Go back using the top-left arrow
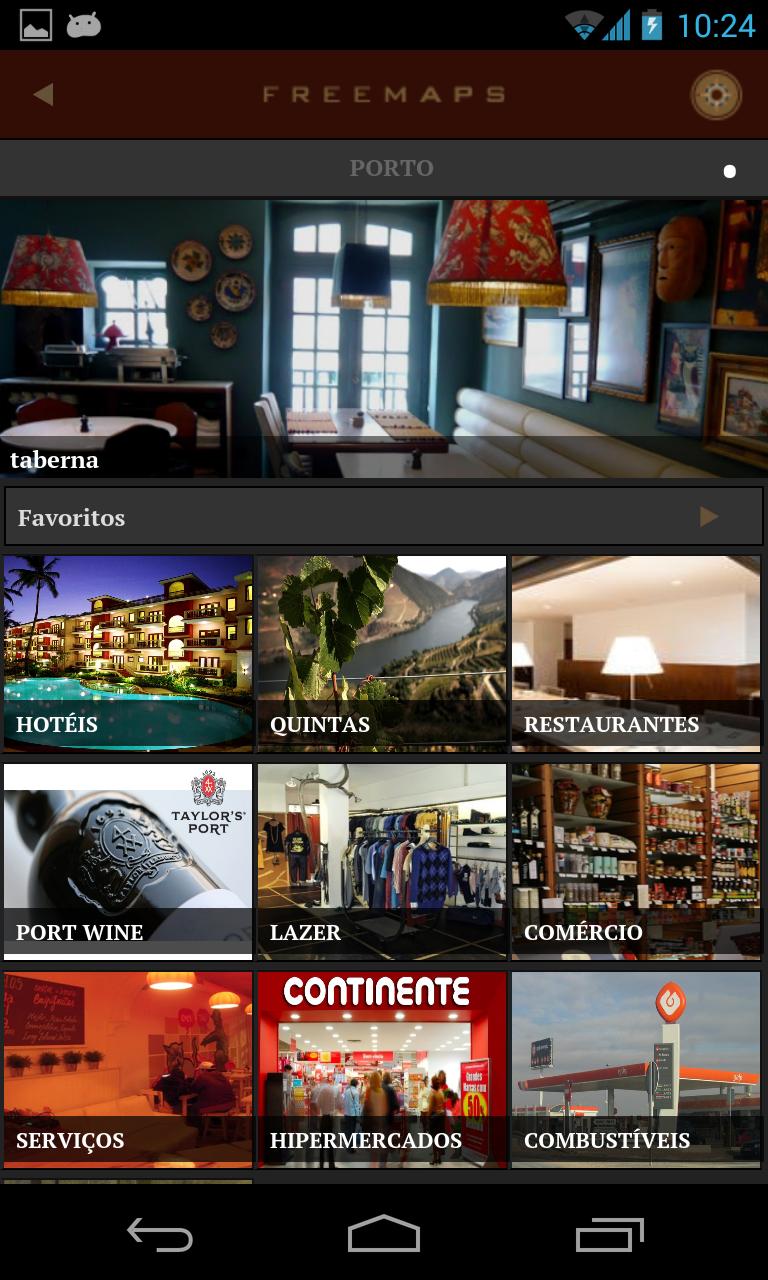The width and height of the screenshot is (768, 1280). pyautogui.click(x=43, y=95)
